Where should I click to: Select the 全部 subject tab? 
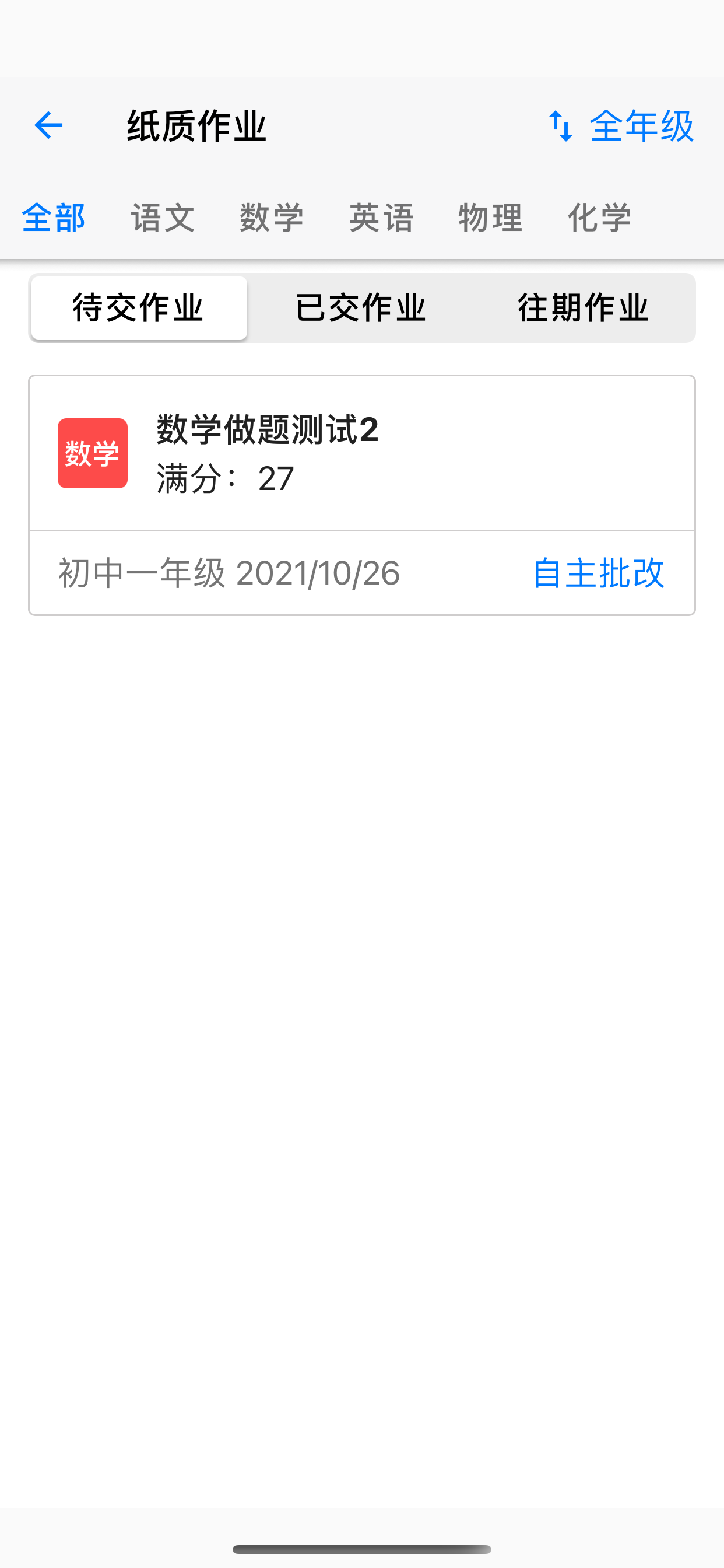coord(54,218)
